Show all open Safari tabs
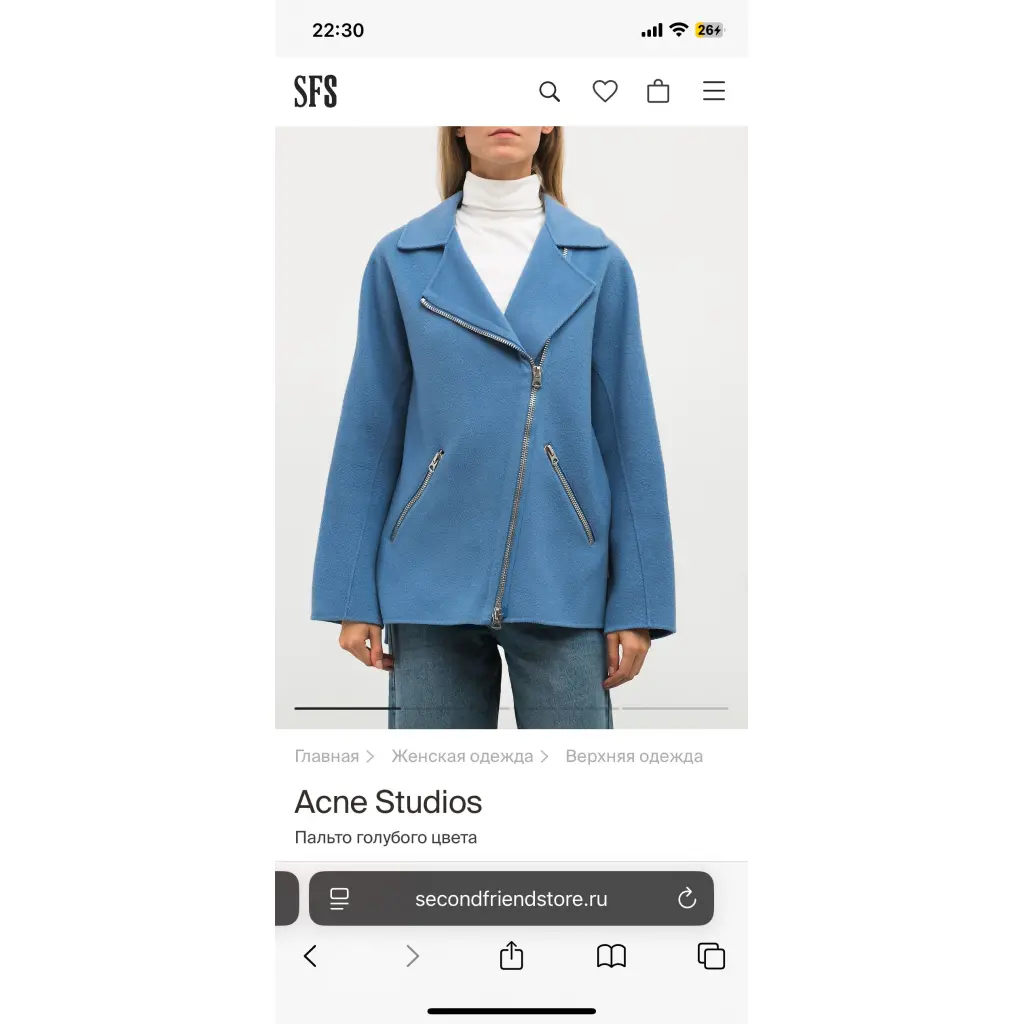Viewport: 1024px width, 1024px height. 711,956
